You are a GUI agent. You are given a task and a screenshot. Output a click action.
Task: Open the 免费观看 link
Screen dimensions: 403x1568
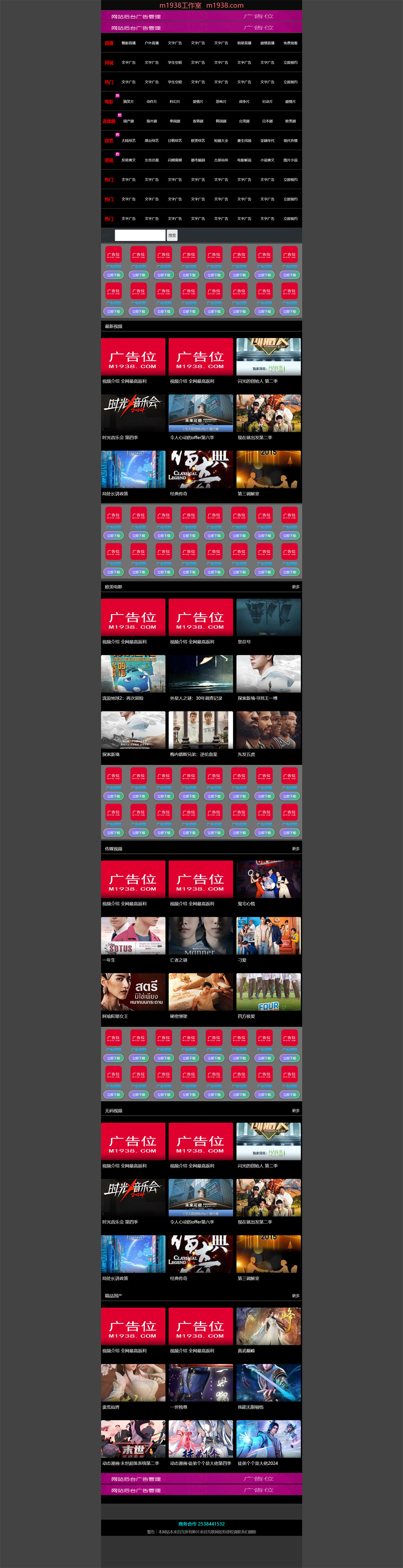(x=290, y=43)
